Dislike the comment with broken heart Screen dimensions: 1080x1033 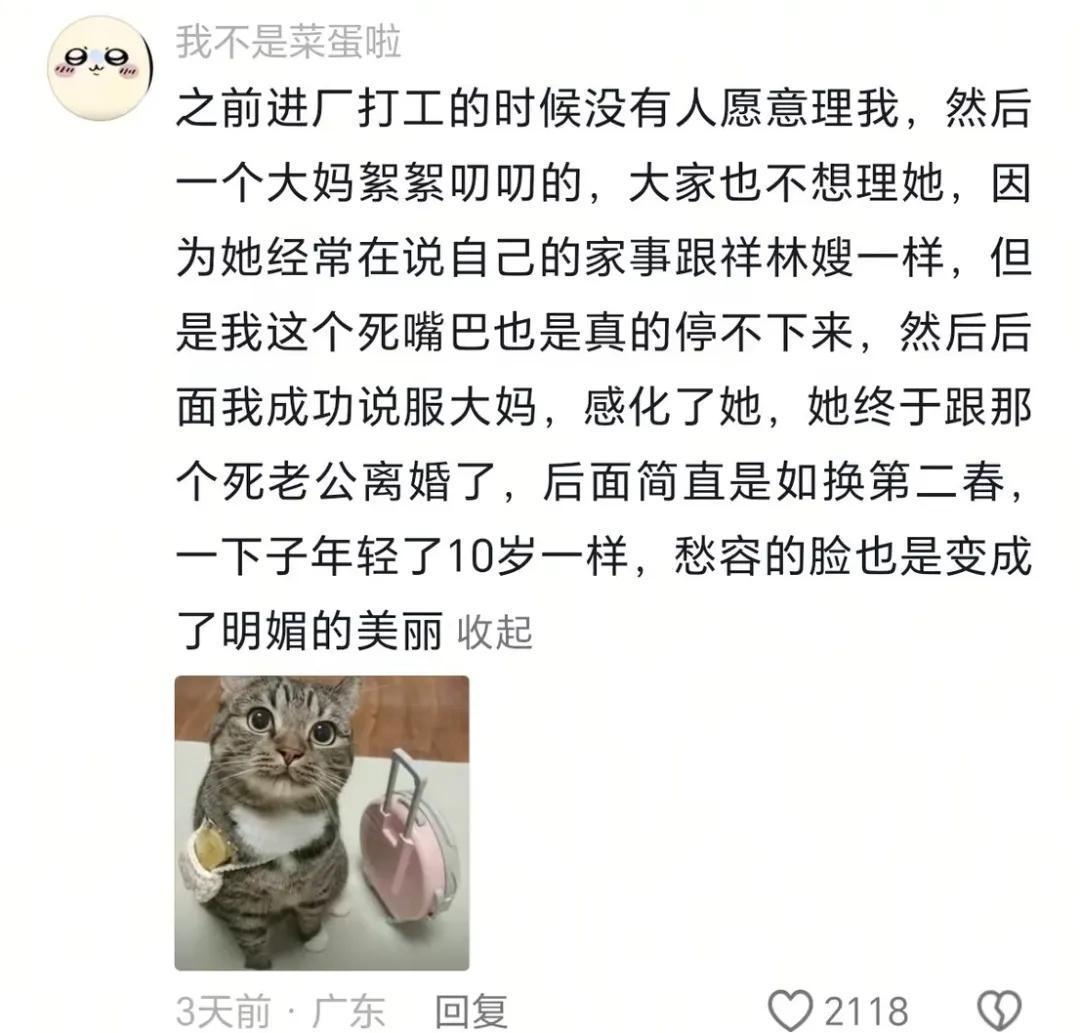pyautogui.click(x=997, y=1010)
